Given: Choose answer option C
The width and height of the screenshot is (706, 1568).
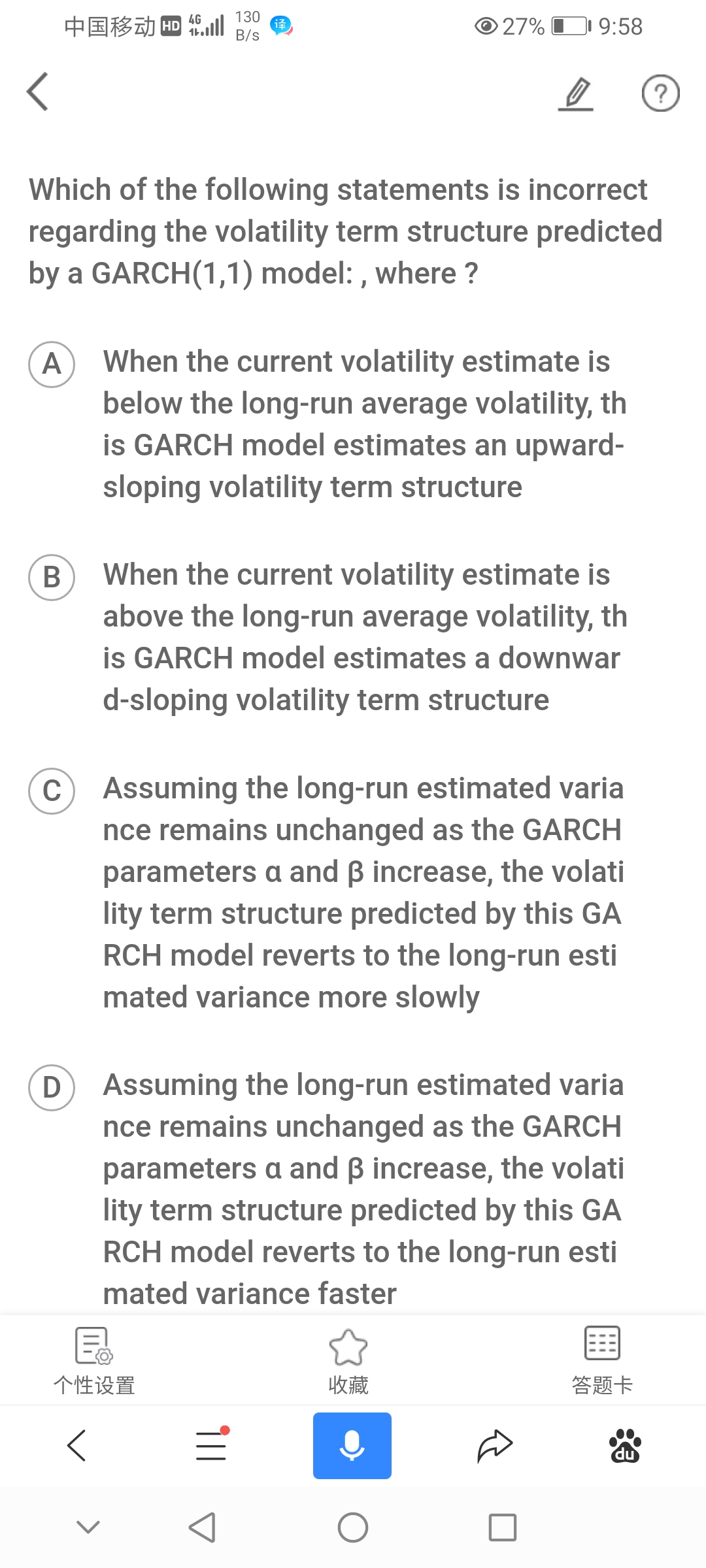Looking at the screenshot, I should tap(52, 791).
